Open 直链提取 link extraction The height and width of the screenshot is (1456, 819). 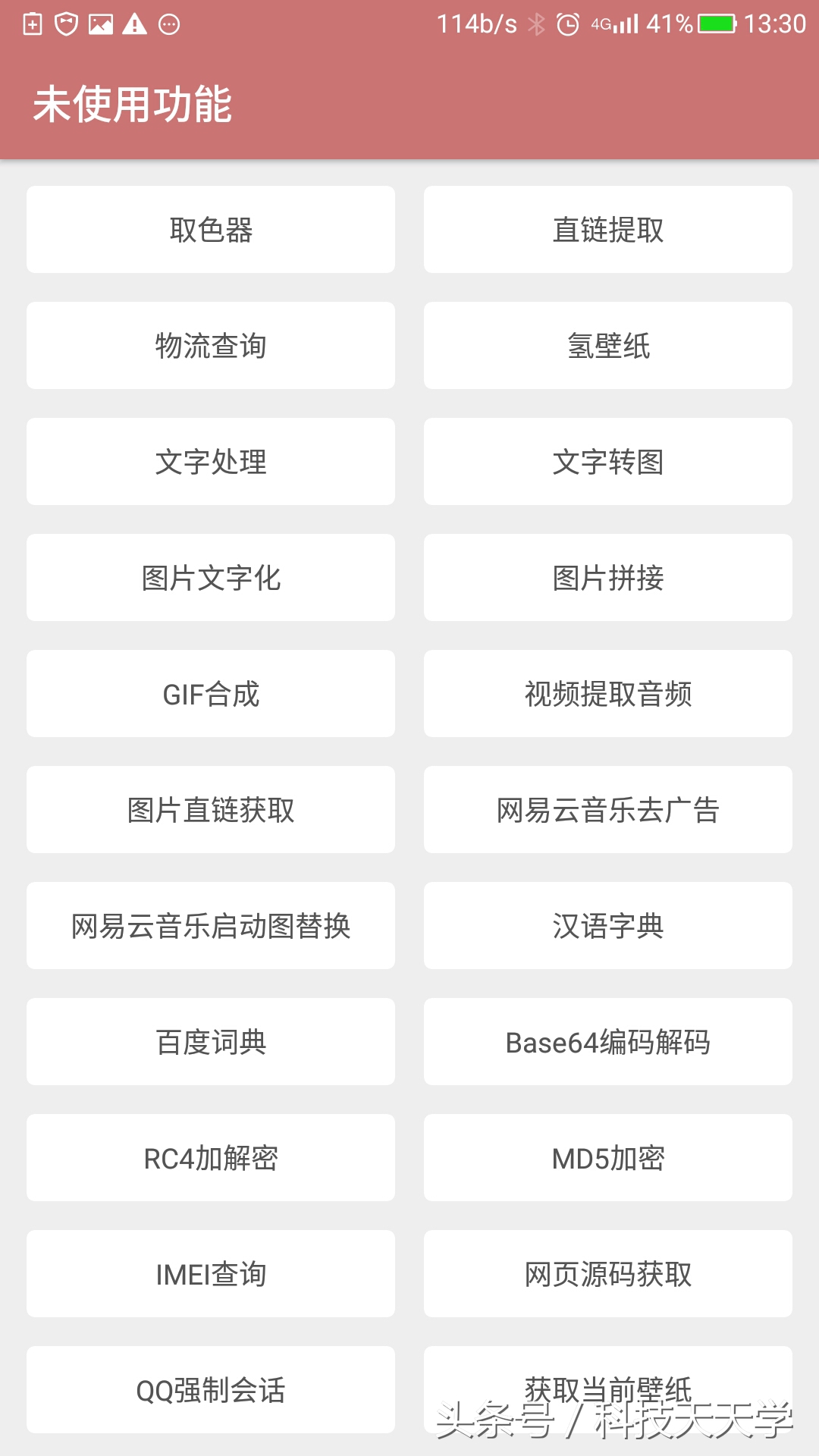pyautogui.click(x=607, y=229)
